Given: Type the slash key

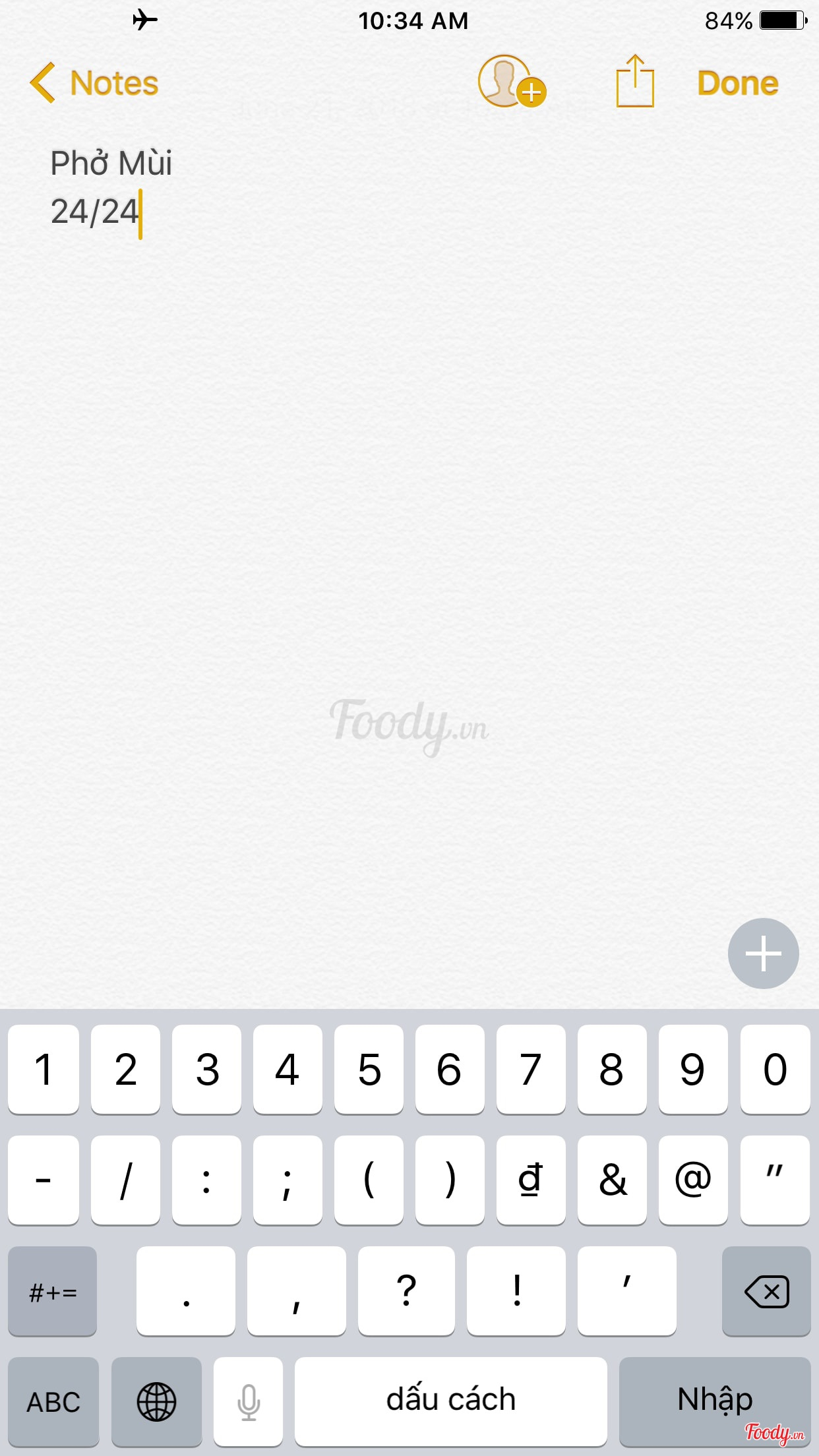Looking at the screenshot, I should [125, 1180].
